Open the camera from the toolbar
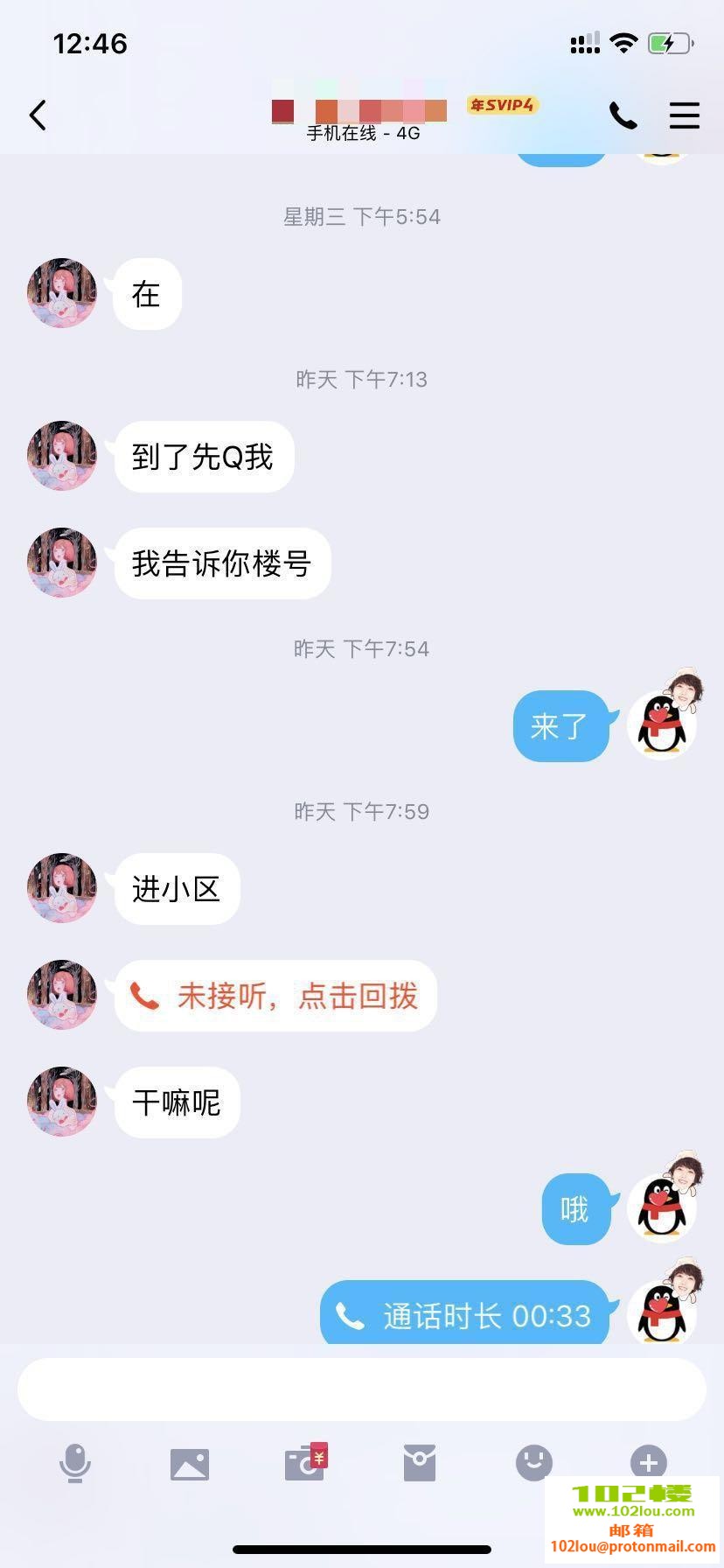 click(x=304, y=1463)
